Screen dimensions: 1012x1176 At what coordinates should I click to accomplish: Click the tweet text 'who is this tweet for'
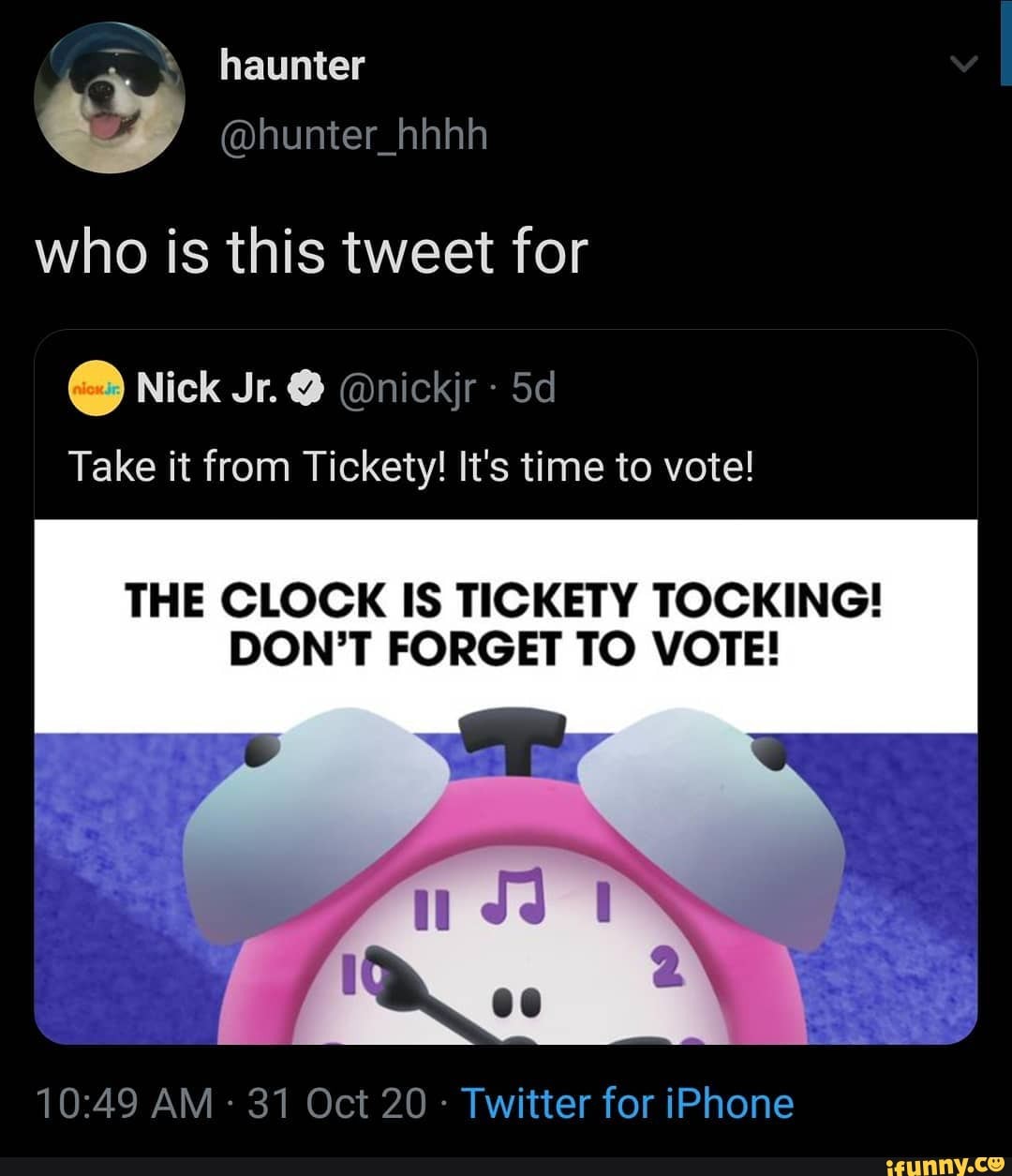(x=309, y=249)
